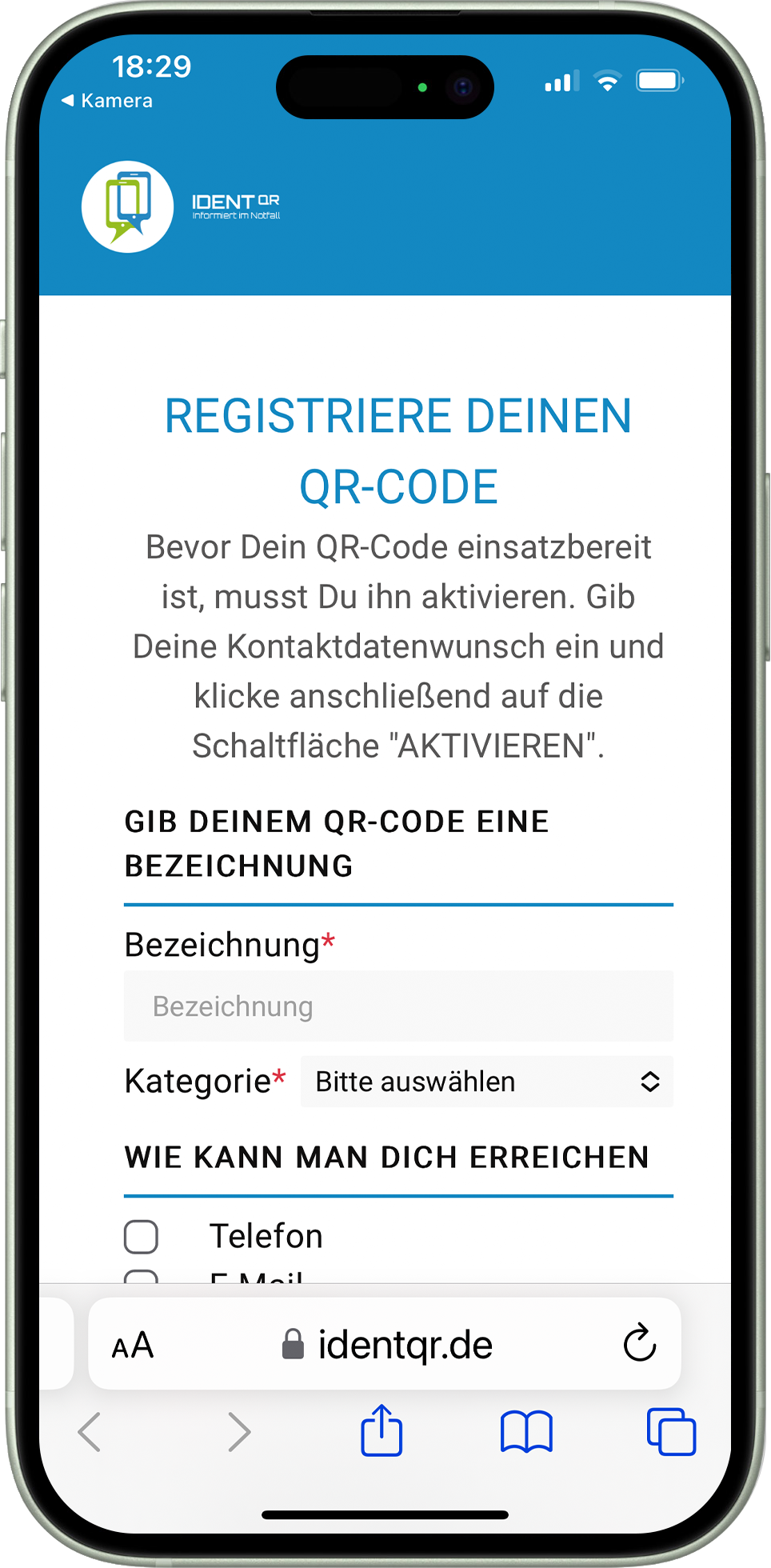Go back to the previous page
Image resolution: width=771 pixels, height=1568 pixels.
tap(90, 1432)
